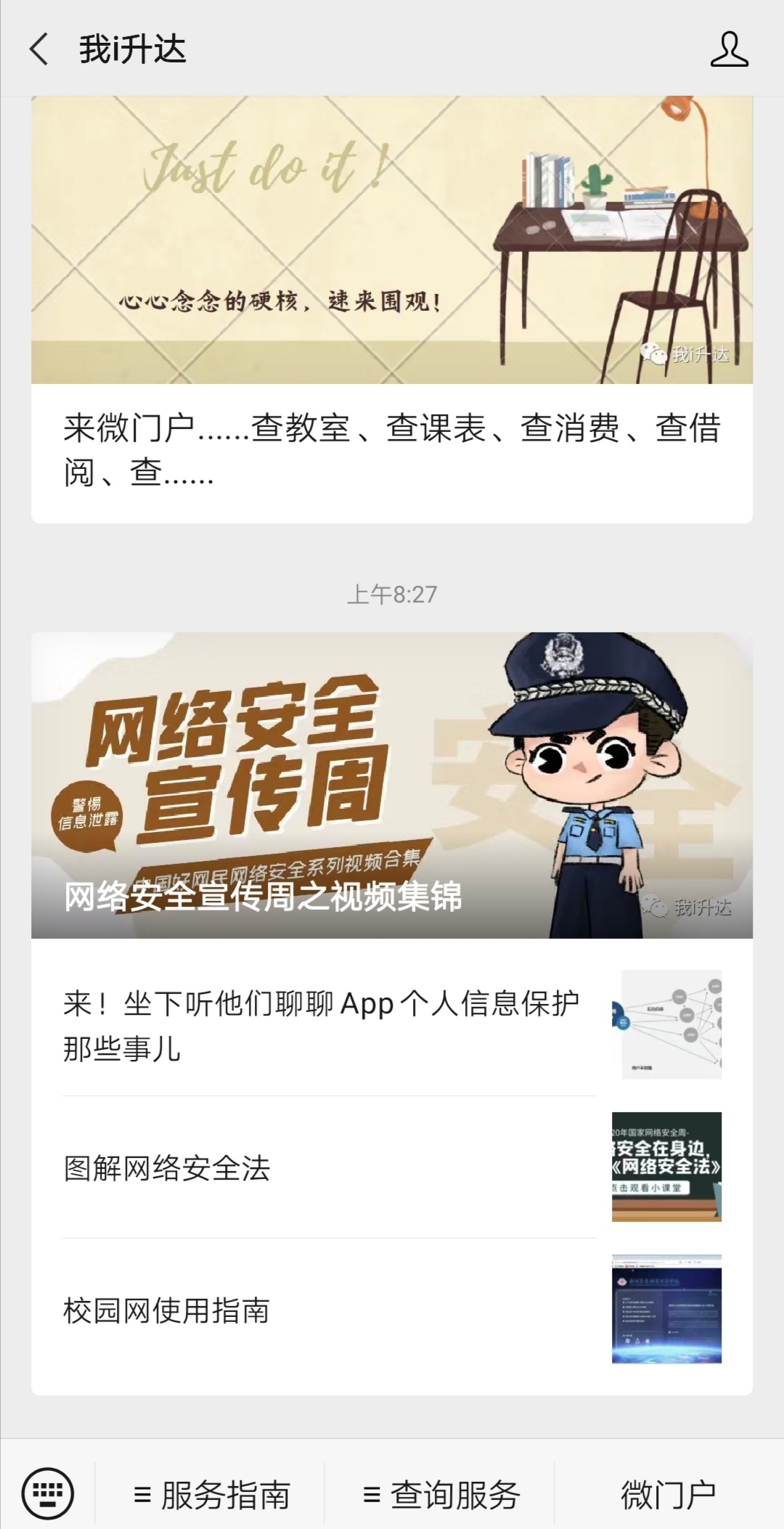Go back from 我i升达 account page
Image resolution: width=784 pixels, height=1529 pixels.
click(39, 49)
